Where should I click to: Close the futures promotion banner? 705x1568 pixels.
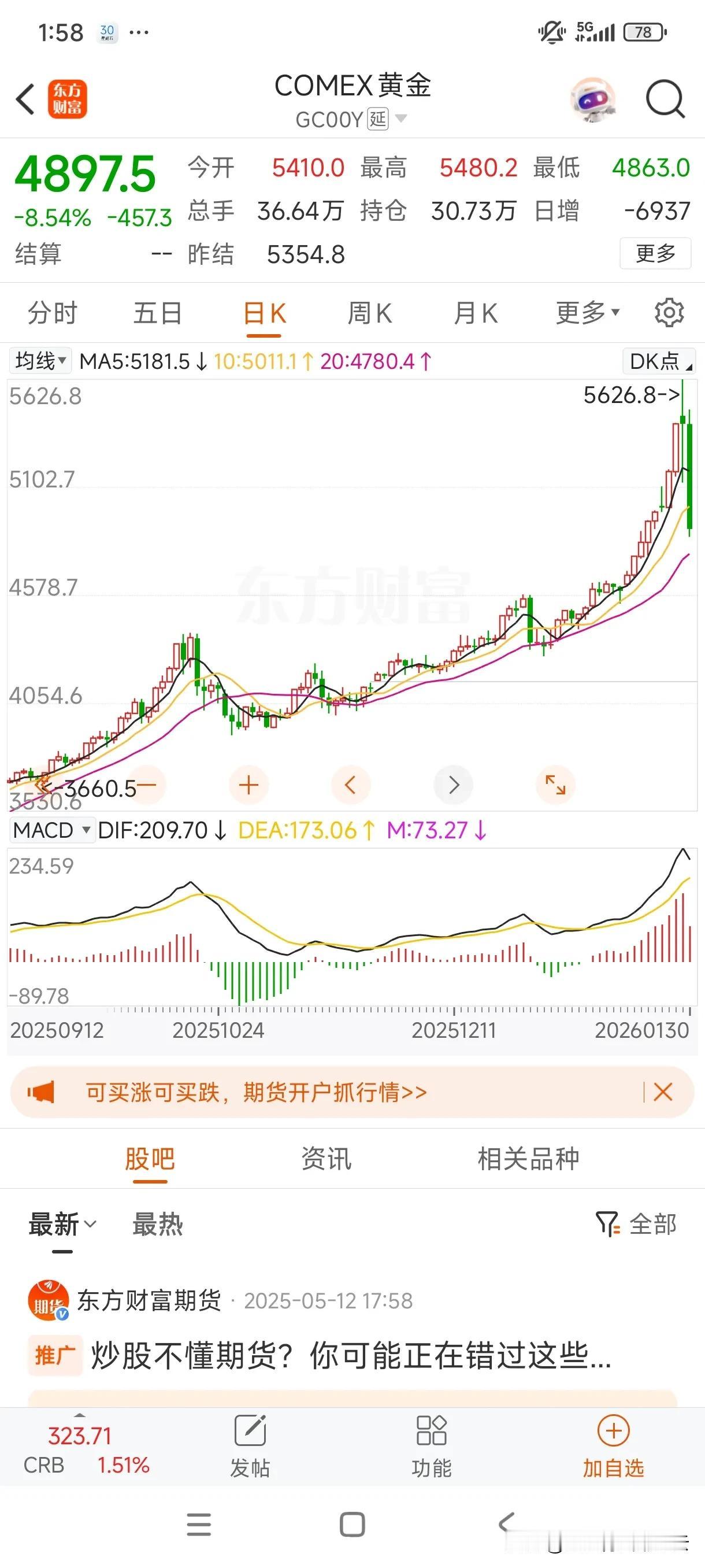click(x=663, y=1093)
